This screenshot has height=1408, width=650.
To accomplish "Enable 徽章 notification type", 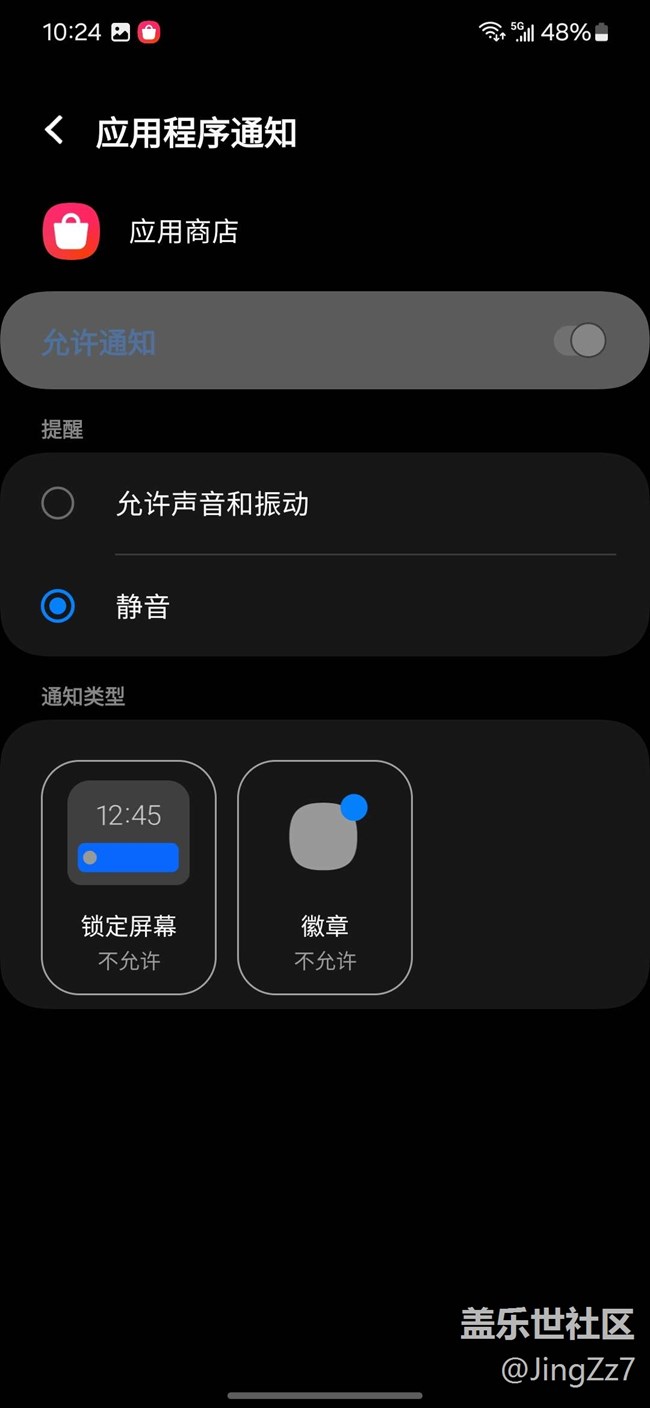I will [325, 877].
